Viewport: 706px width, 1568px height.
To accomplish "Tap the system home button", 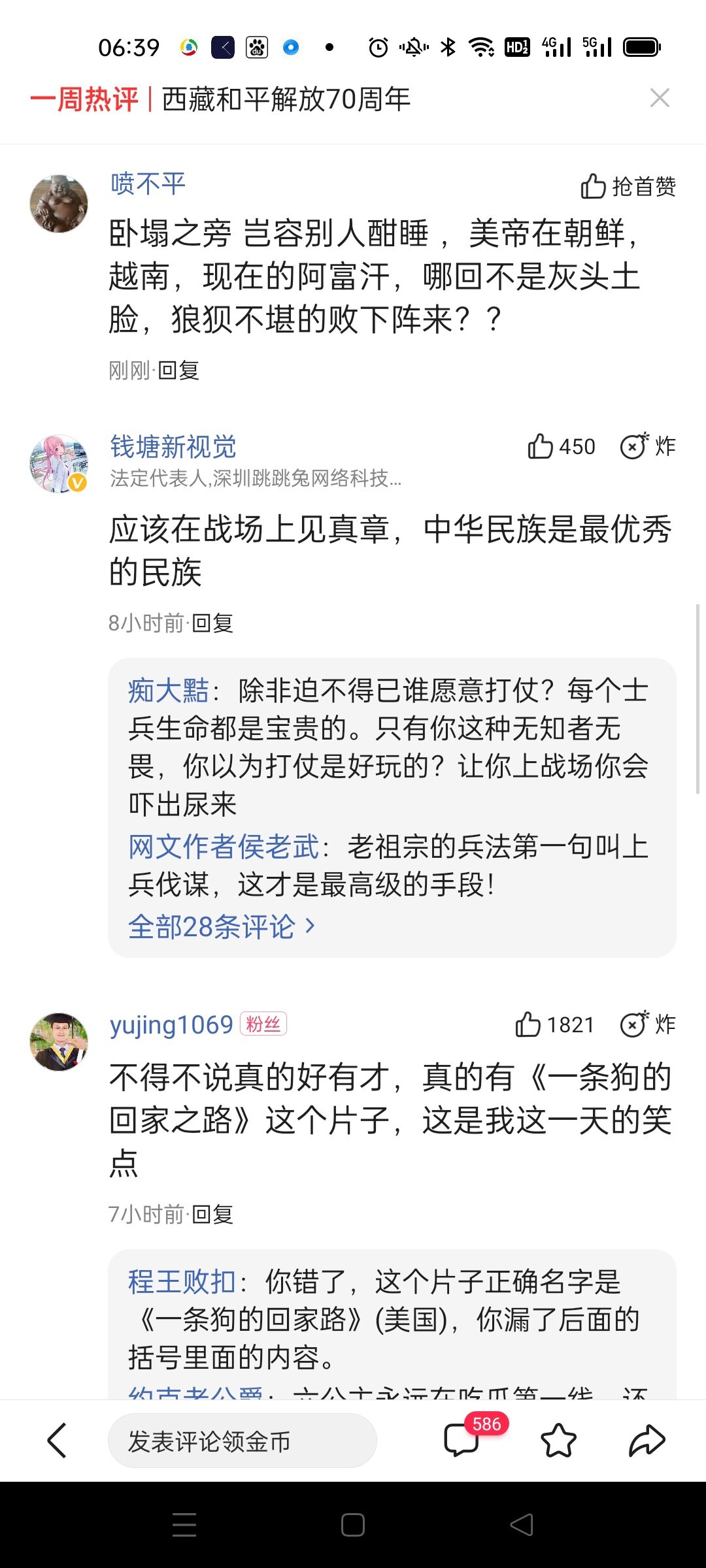I will [352, 1526].
